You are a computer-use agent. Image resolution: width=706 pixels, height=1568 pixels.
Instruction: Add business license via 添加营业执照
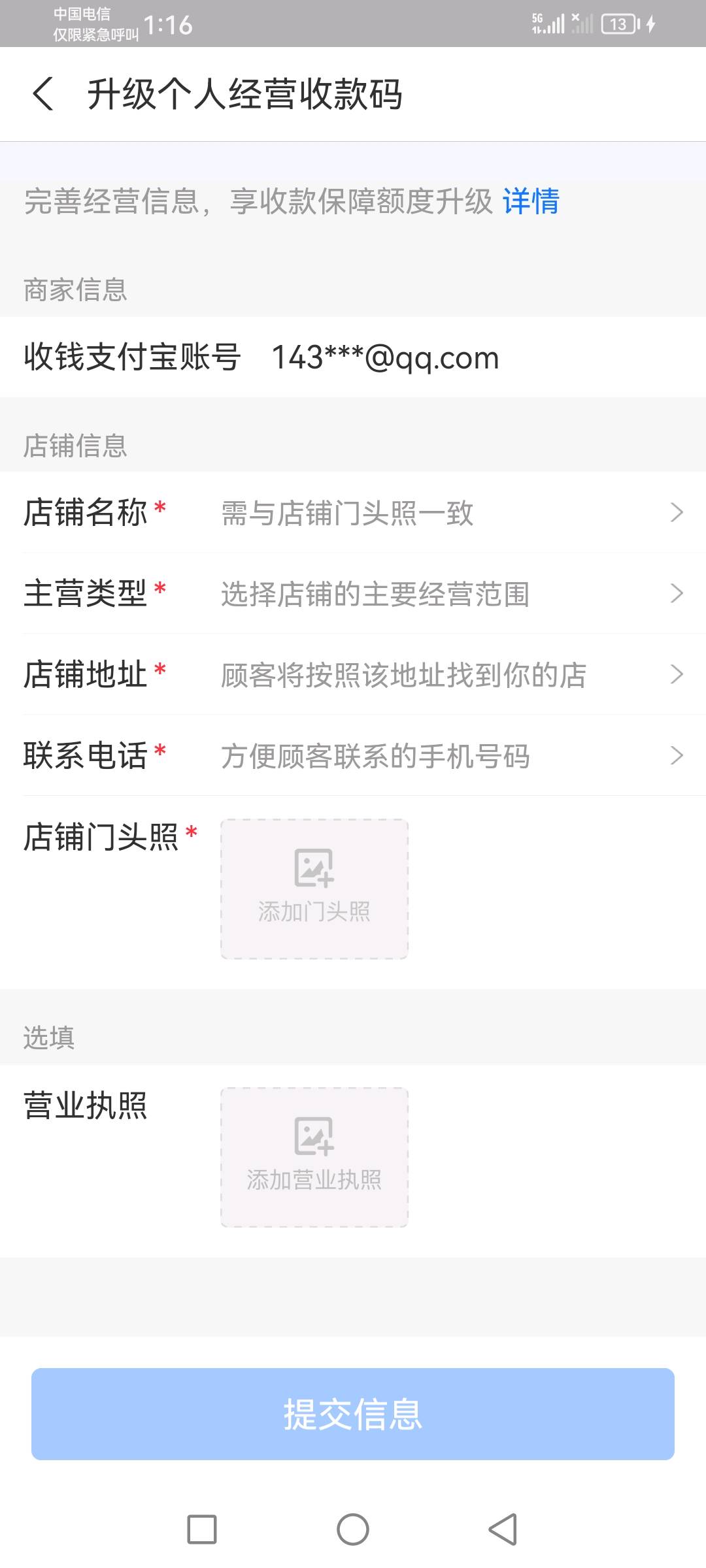click(314, 1157)
